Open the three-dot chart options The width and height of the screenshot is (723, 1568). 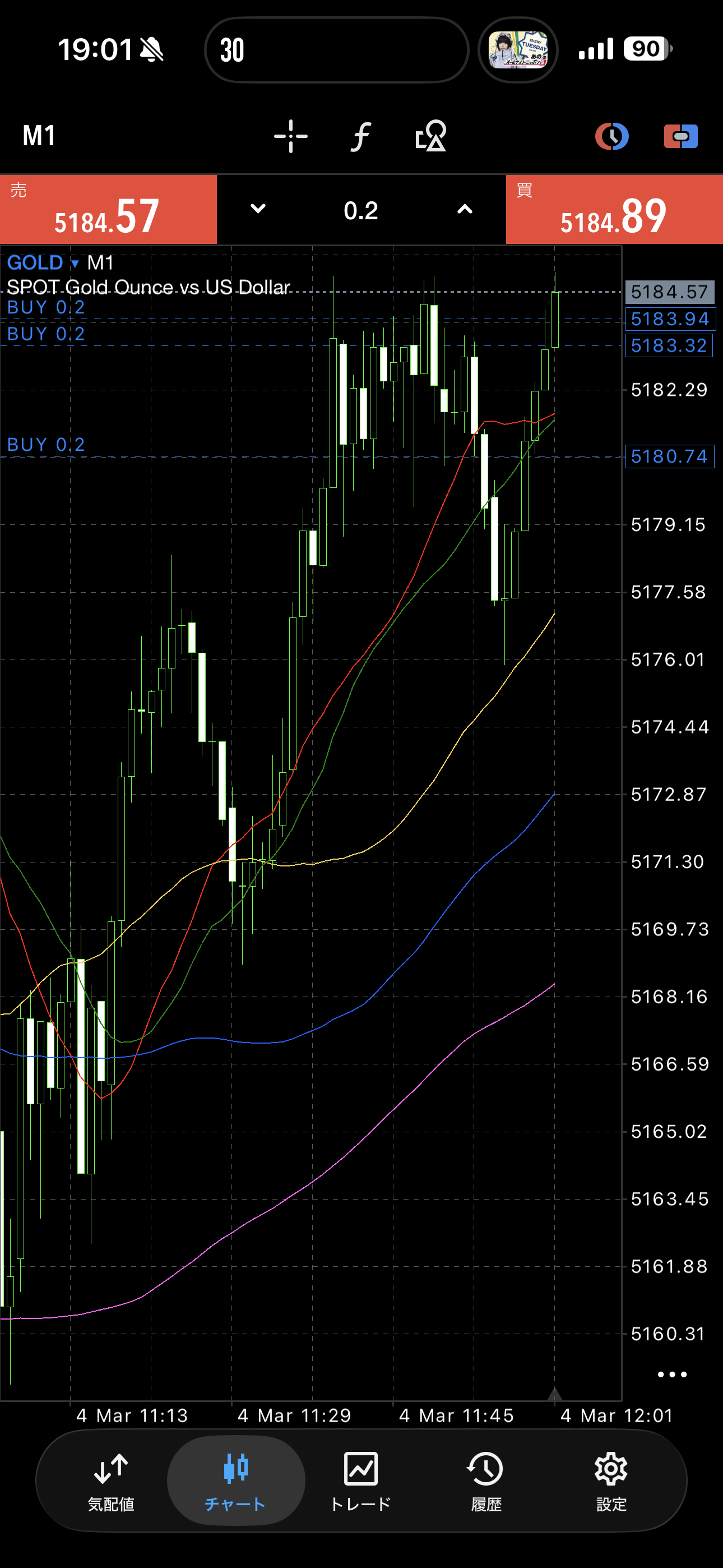tap(672, 1374)
